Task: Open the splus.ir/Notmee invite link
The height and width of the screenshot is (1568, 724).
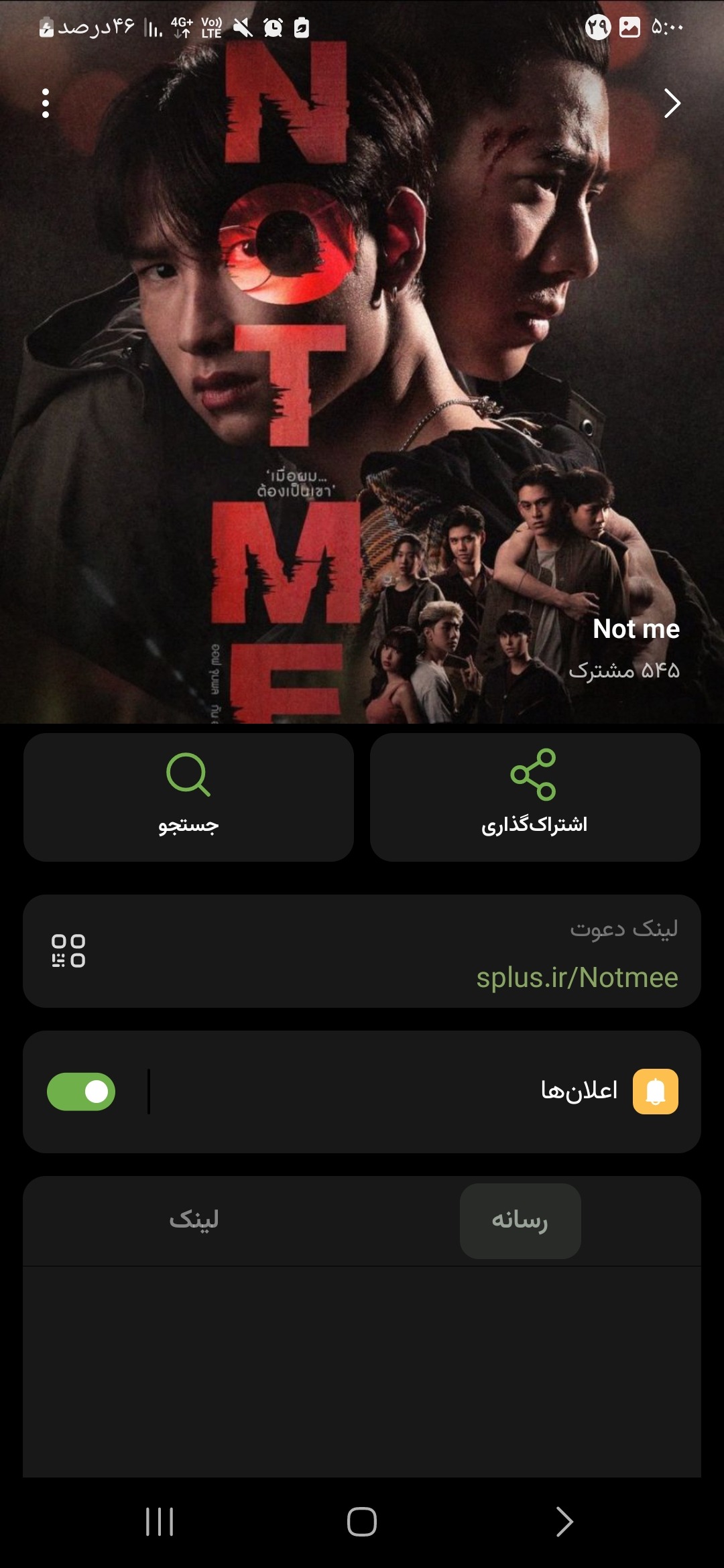Action: 577,978
